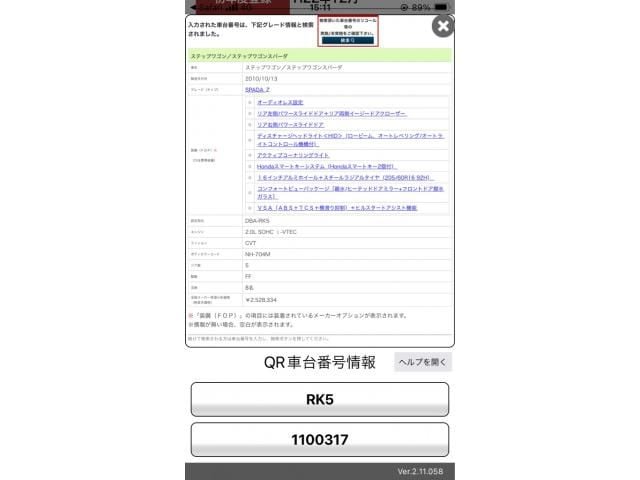The width and height of the screenshot is (640, 480).
Task: Open help with ヘルプを開く button
Action: pyautogui.click(x=422, y=362)
